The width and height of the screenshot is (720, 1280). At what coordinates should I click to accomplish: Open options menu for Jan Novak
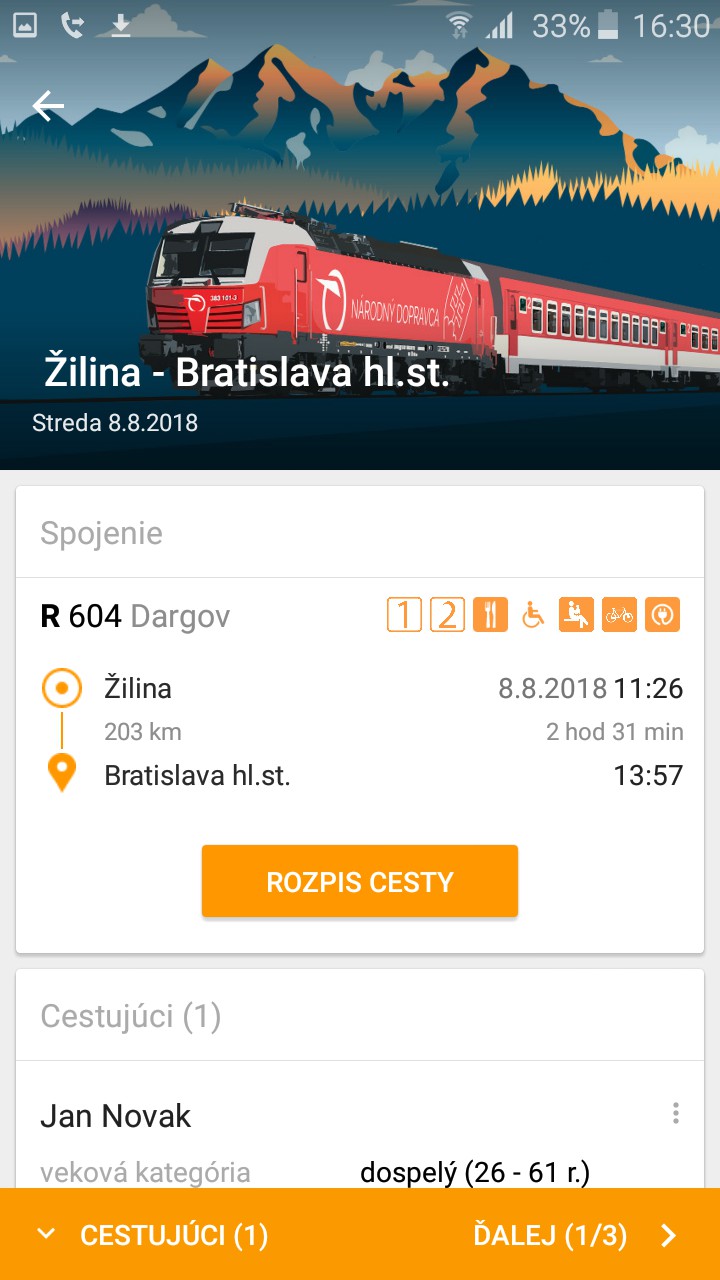676,1113
